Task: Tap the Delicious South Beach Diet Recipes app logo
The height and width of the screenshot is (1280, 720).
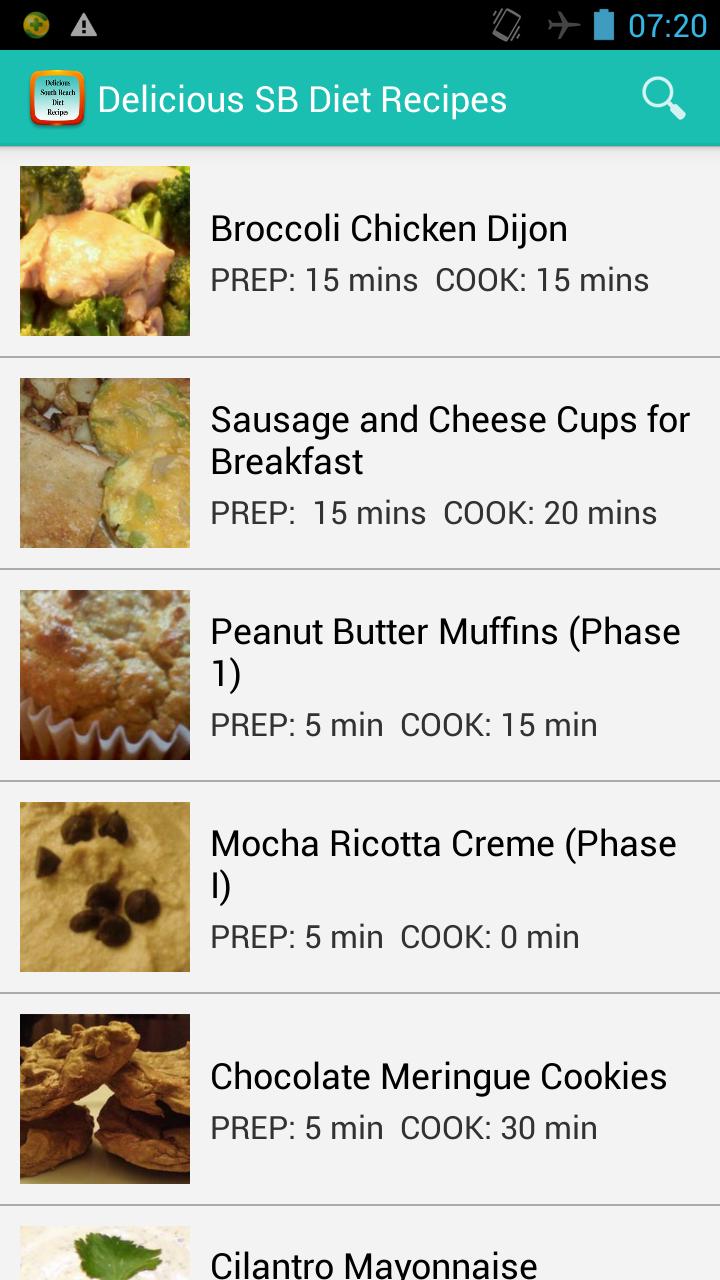Action: tap(57, 98)
